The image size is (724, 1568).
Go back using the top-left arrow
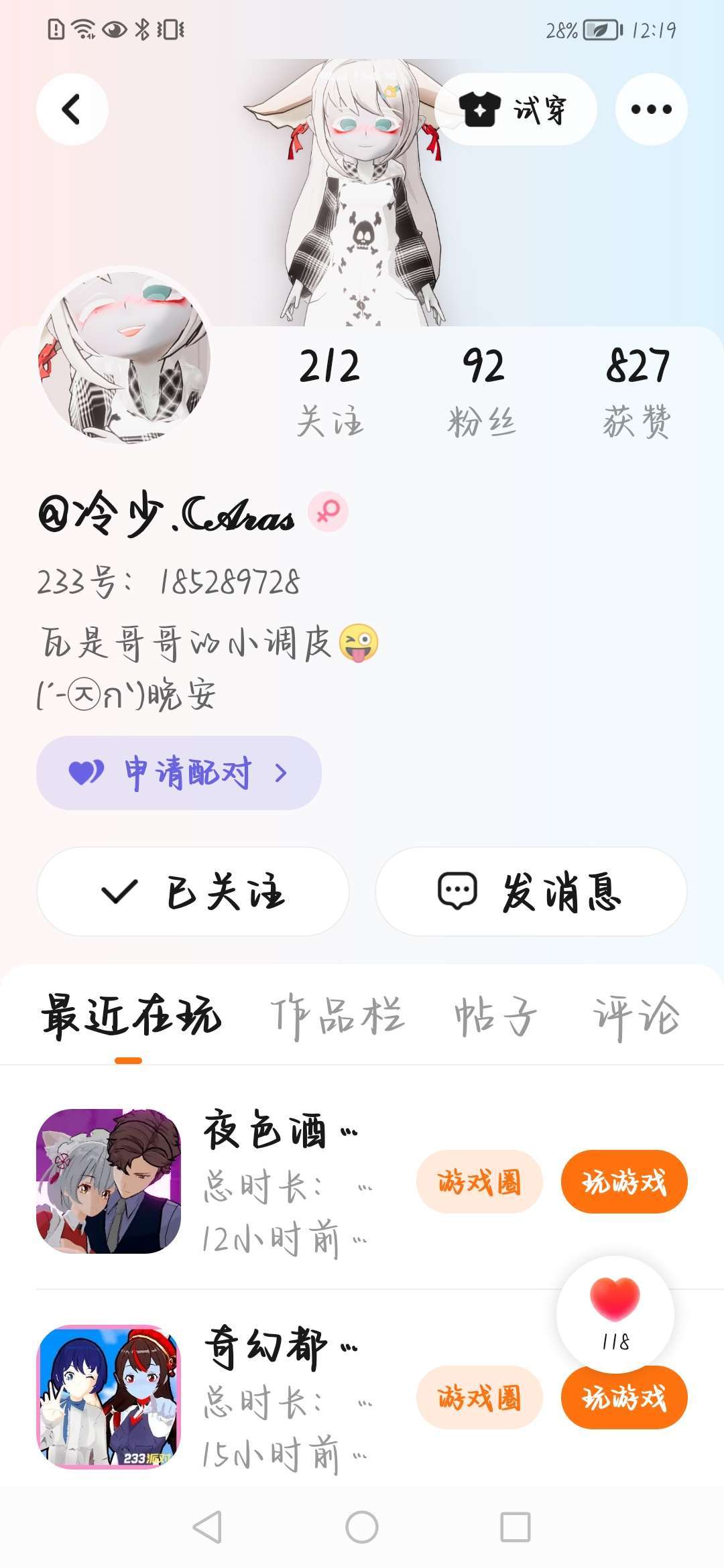pyautogui.click(x=72, y=109)
